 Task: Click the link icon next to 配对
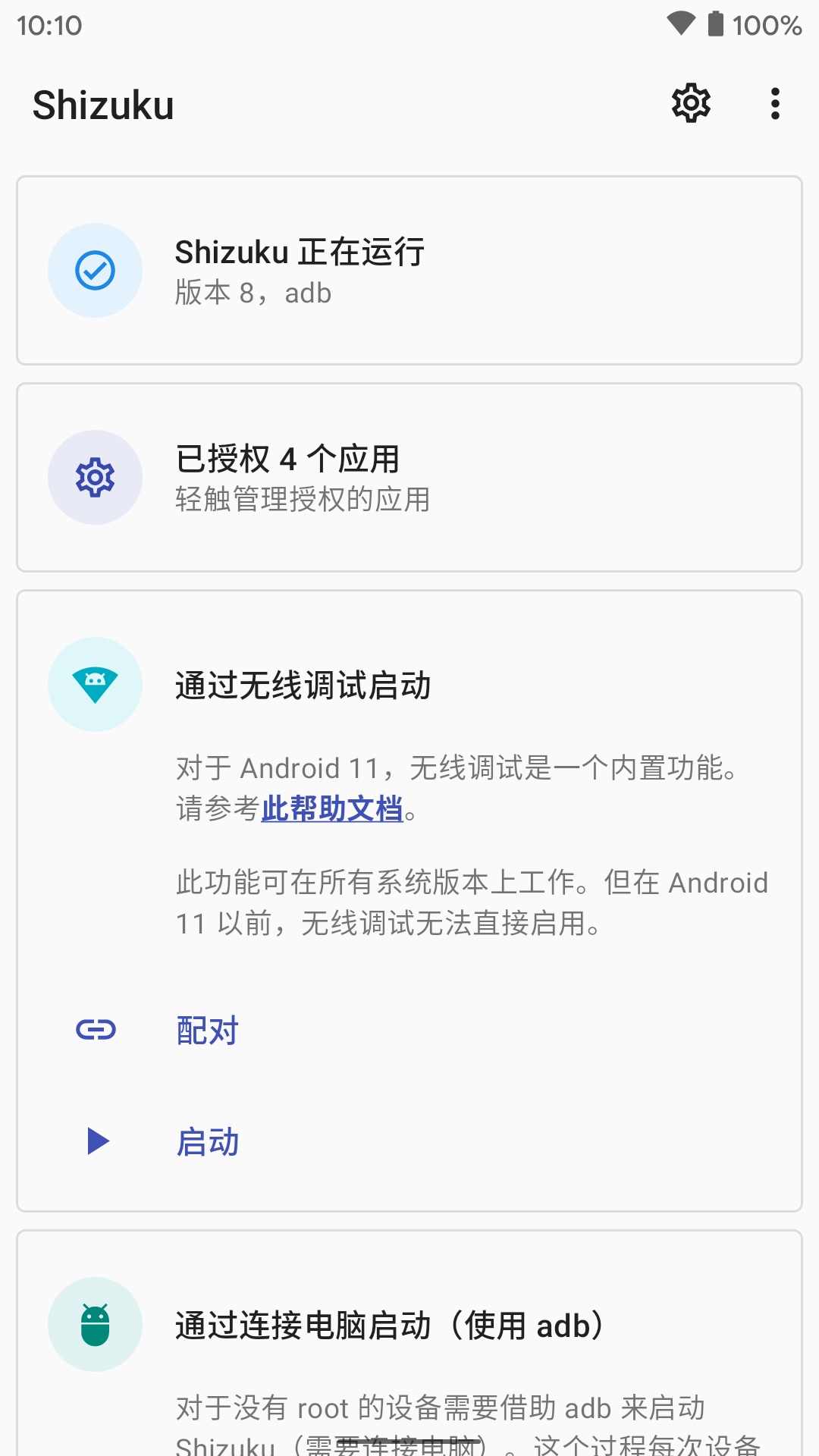[x=96, y=1030]
